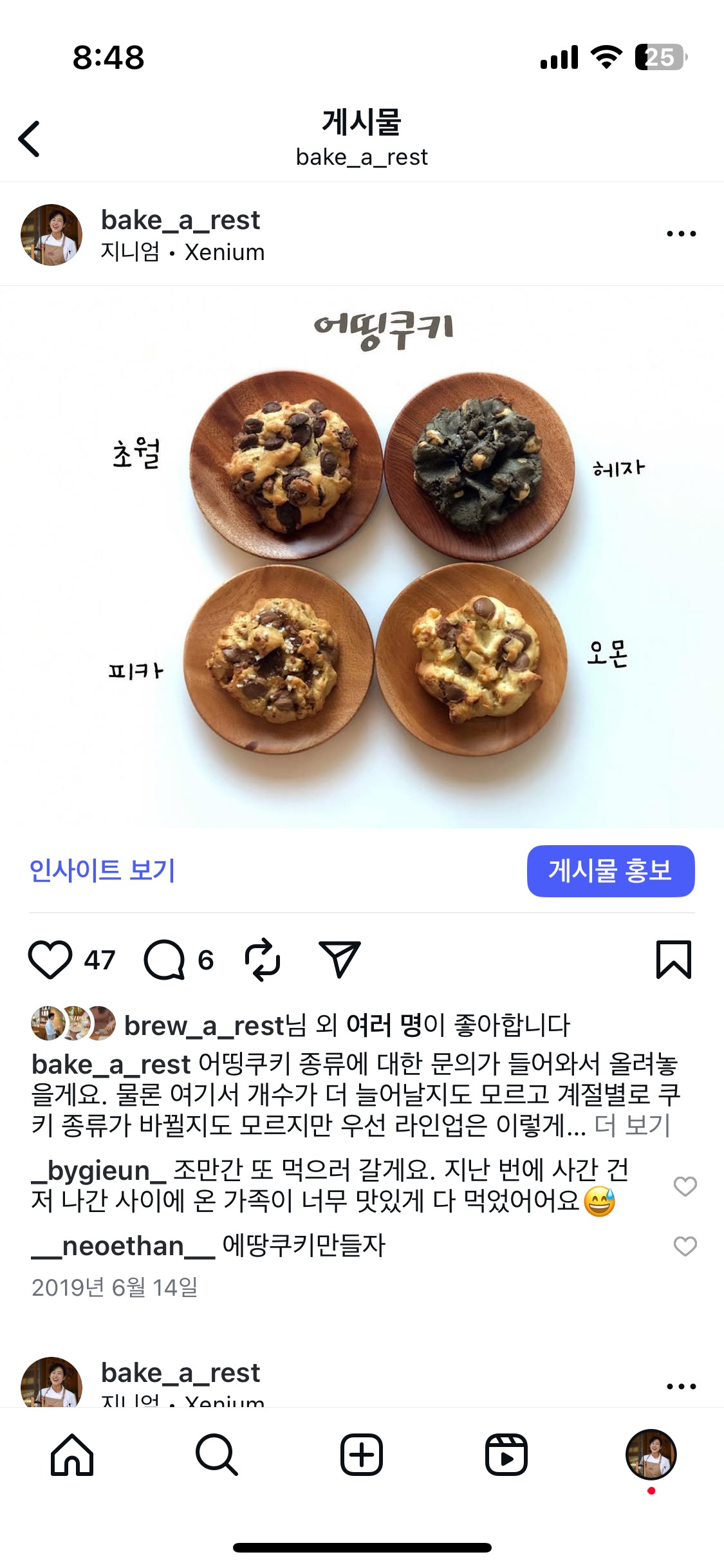Toggle like on the post counter 47

(98, 960)
